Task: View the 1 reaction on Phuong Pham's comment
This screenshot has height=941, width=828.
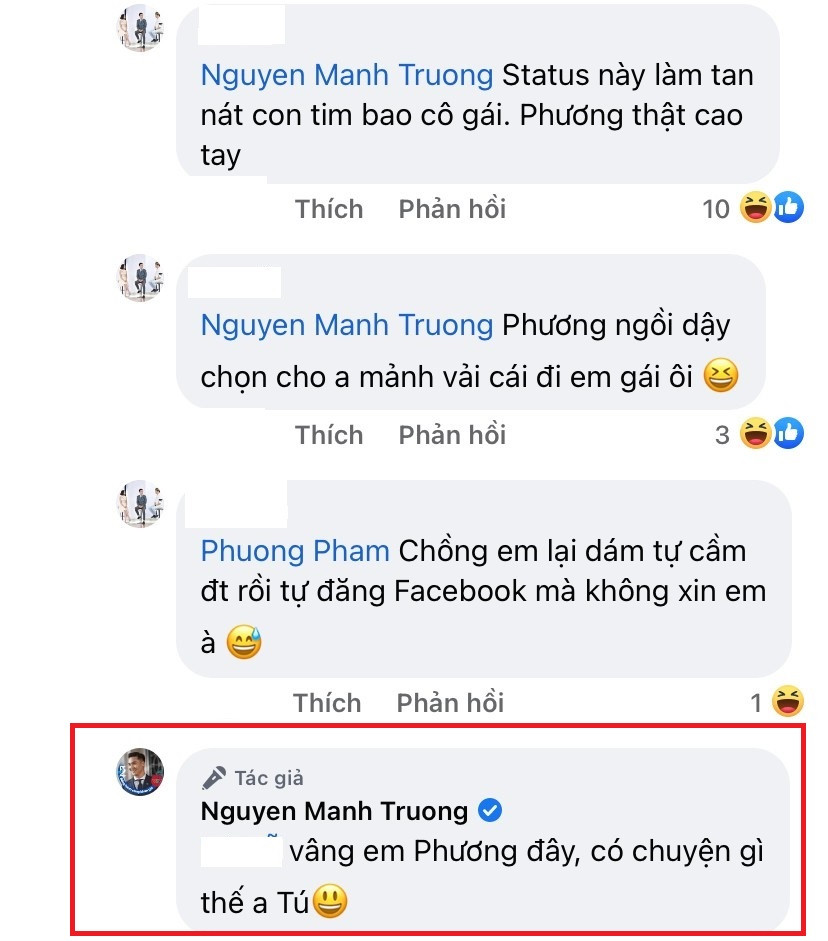Action: click(777, 703)
